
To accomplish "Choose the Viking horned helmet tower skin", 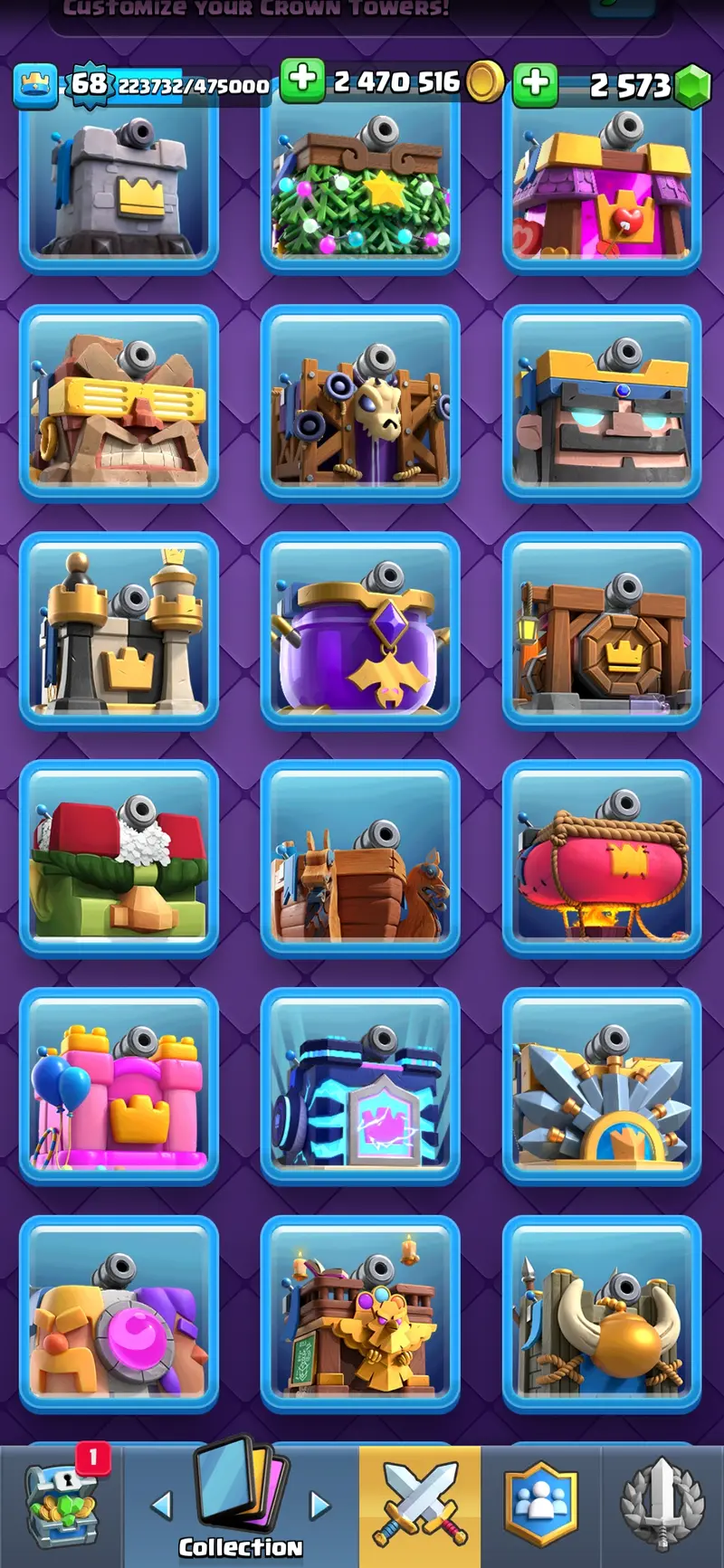I will [x=602, y=1314].
